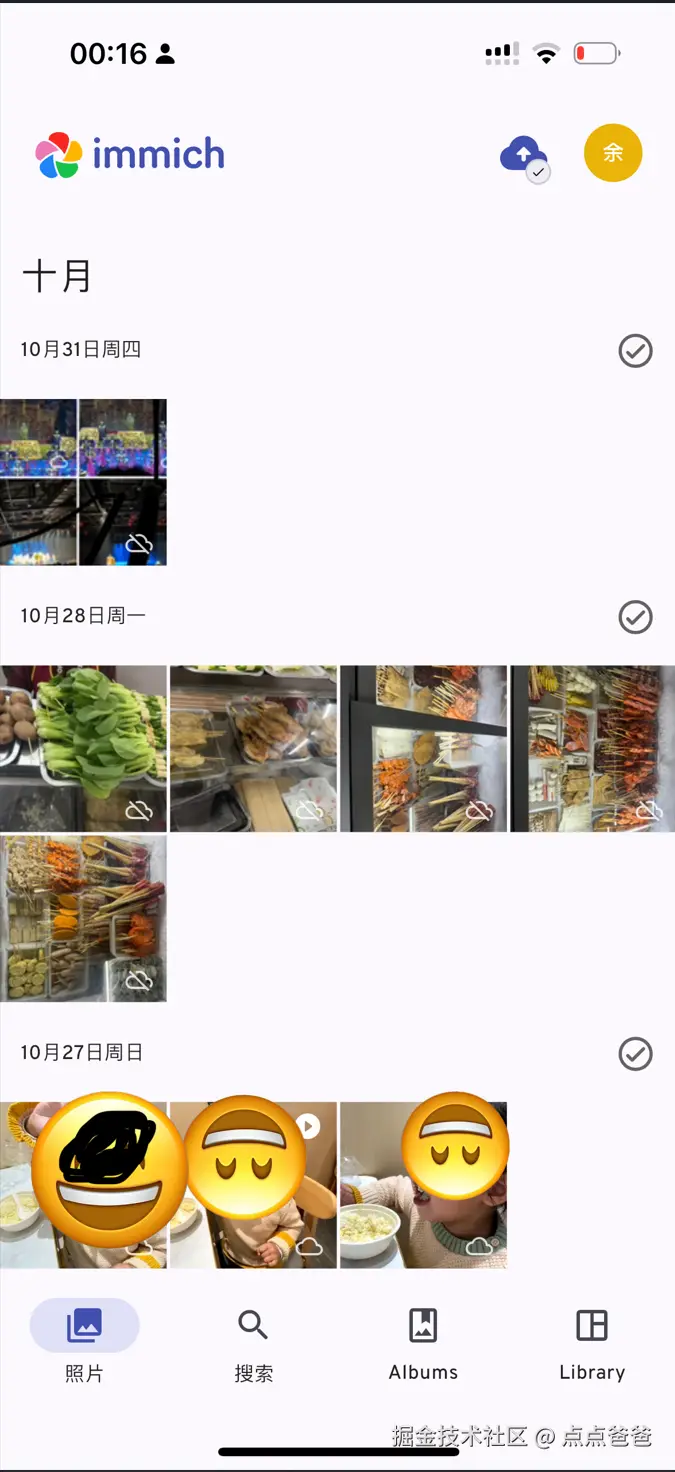Open the yellow 余 profile avatar
Viewport: 675px width, 1472px height.
(612, 153)
